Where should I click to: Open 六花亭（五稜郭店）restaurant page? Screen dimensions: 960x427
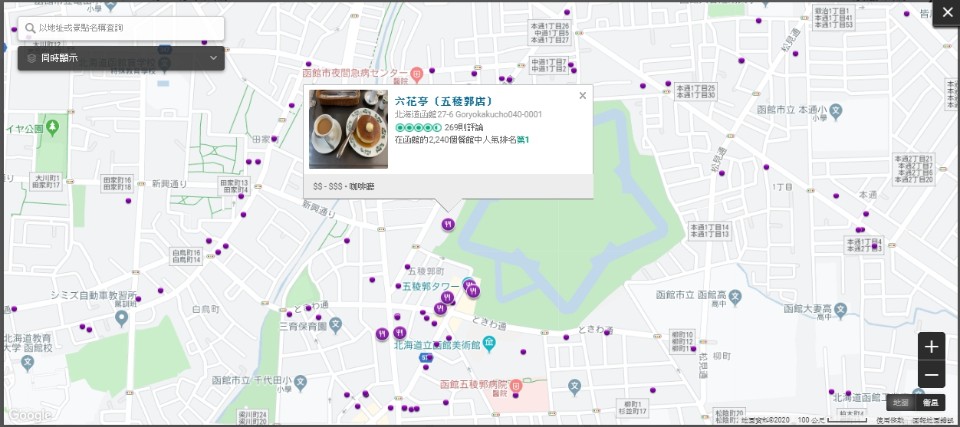pyautogui.click(x=443, y=101)
